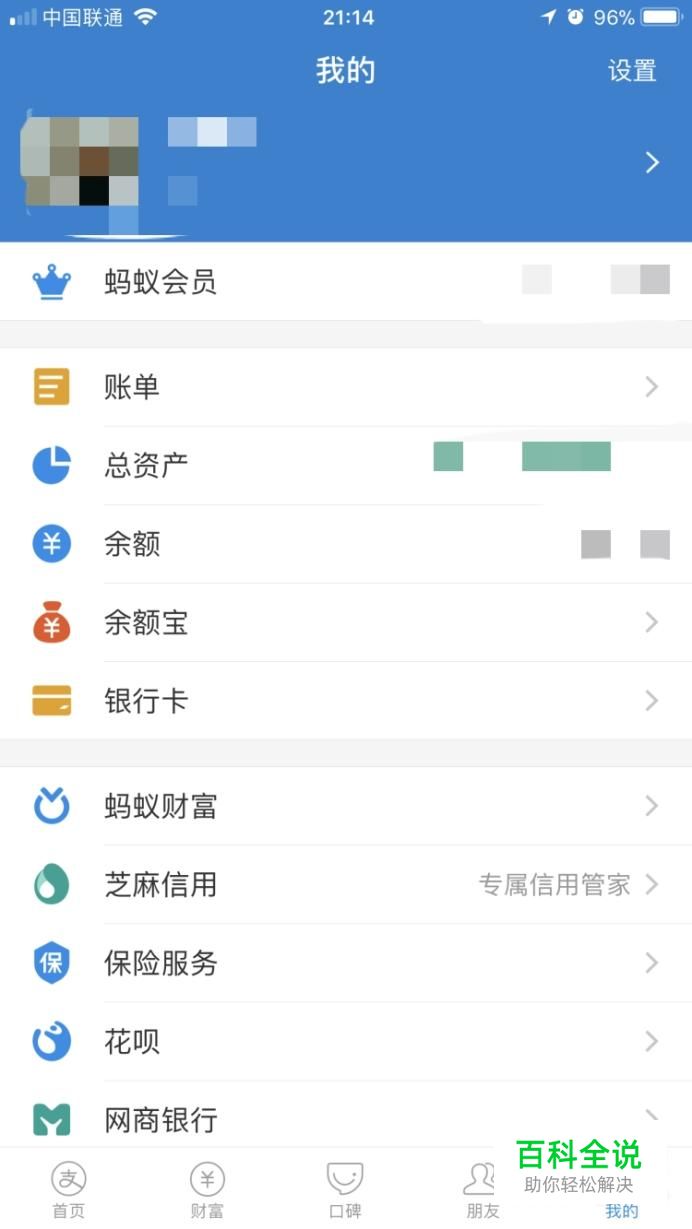Open the profile header with the avatar
Image resolution: width=692 pixels, height=1229 pixels.
345,163
